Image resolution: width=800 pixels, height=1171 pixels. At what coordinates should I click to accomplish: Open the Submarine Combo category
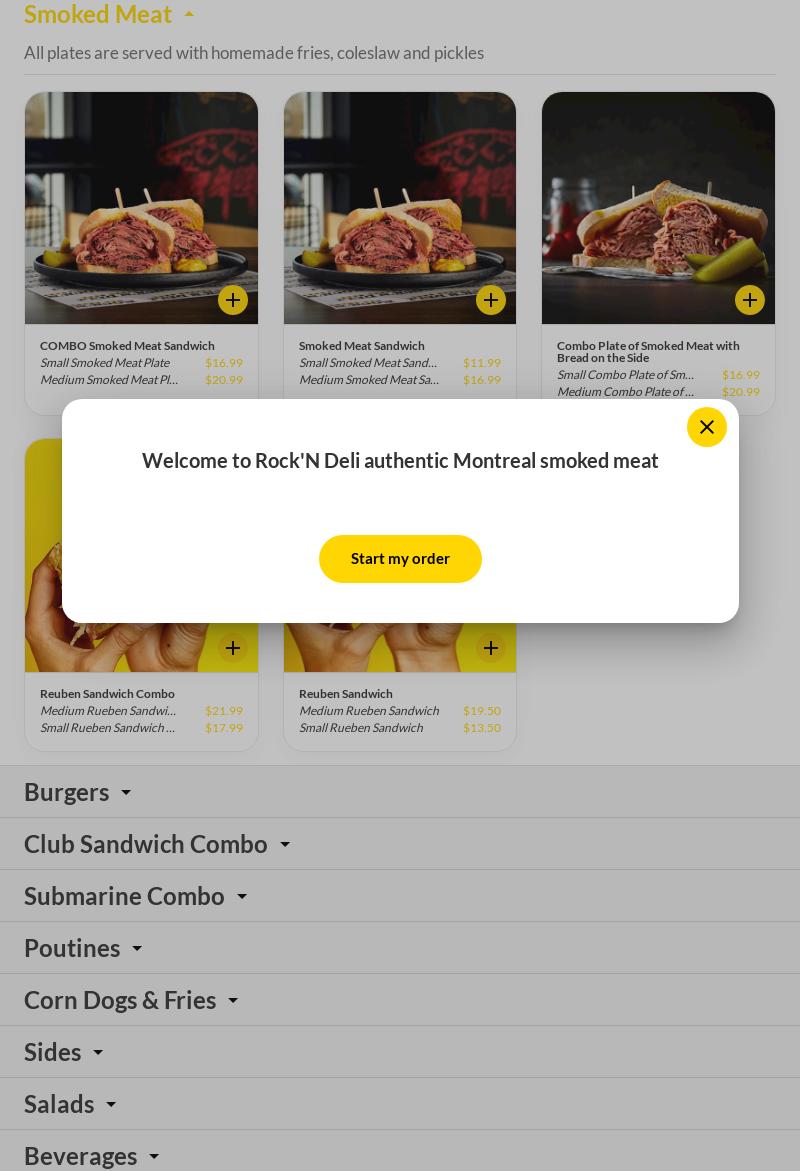242,897
